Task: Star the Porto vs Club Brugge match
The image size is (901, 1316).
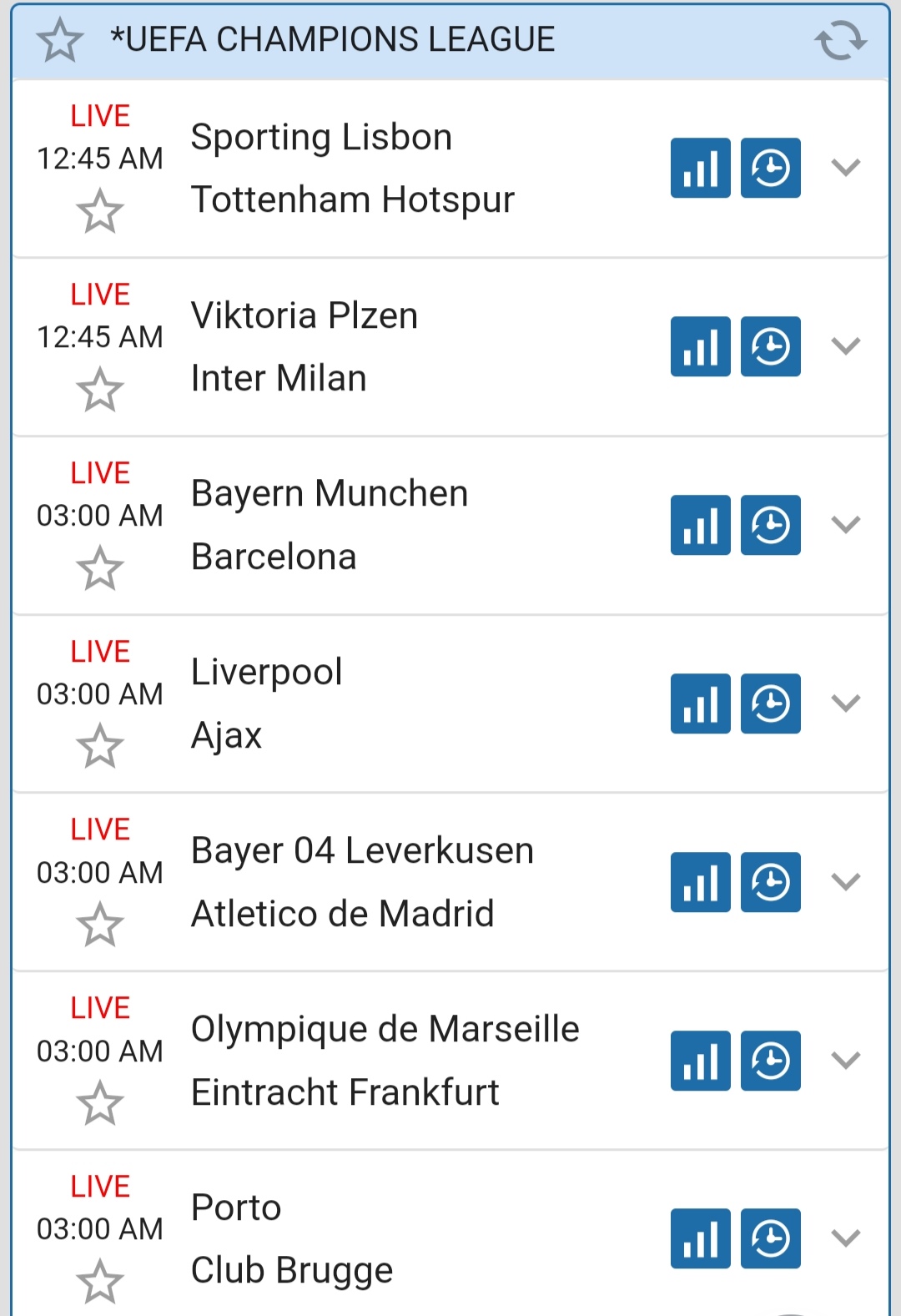Action: pos(100,1282)
